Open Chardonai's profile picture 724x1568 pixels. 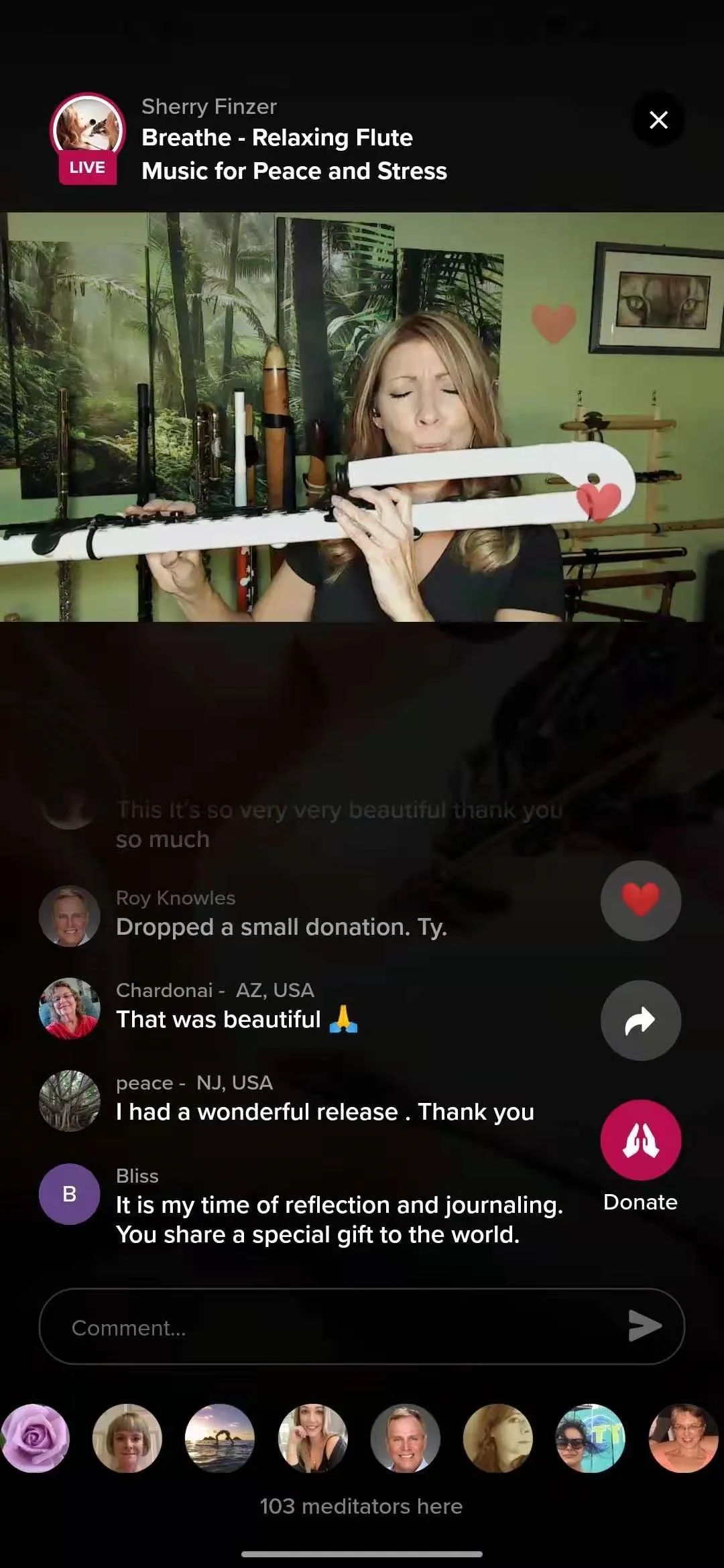click(x=70, y=1008)
